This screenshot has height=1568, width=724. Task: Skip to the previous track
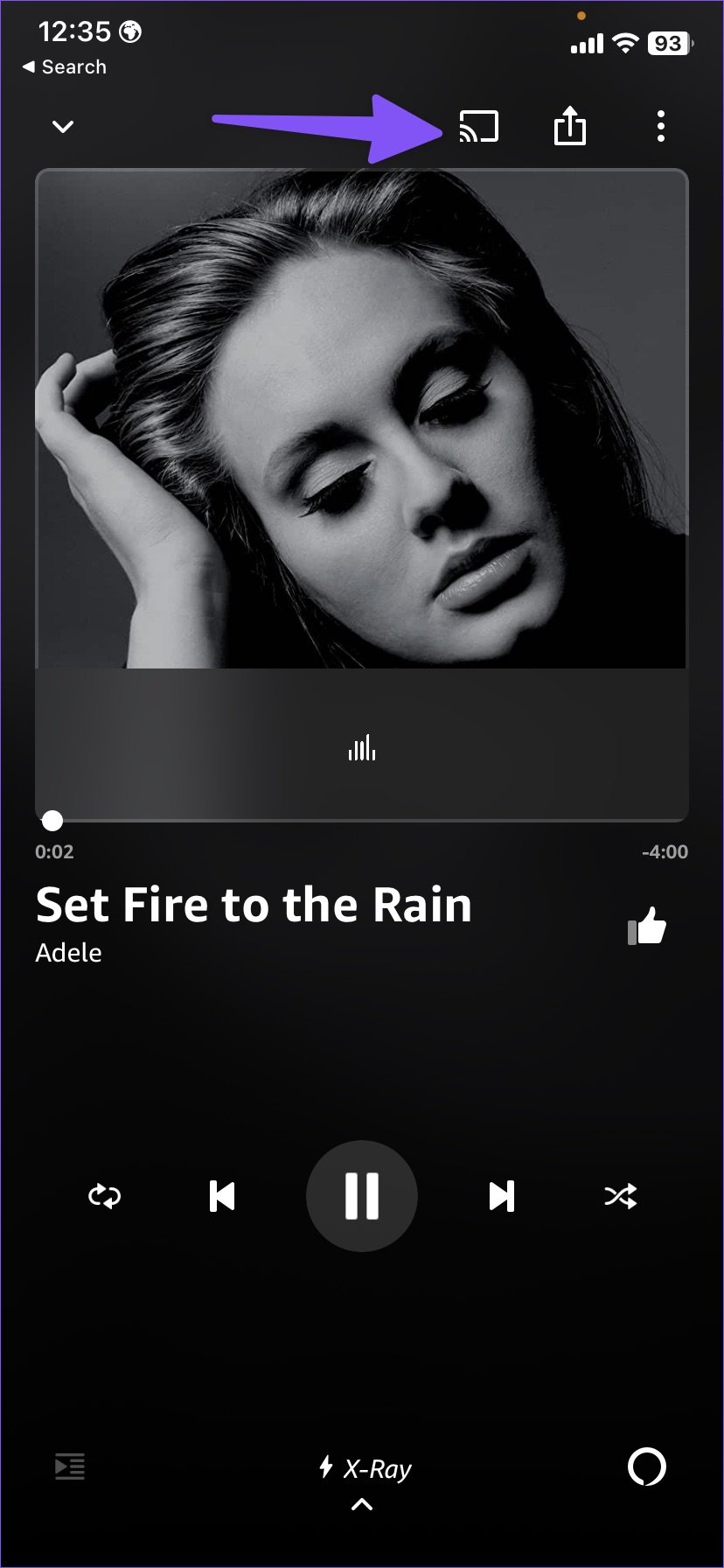click(222, 1196)
